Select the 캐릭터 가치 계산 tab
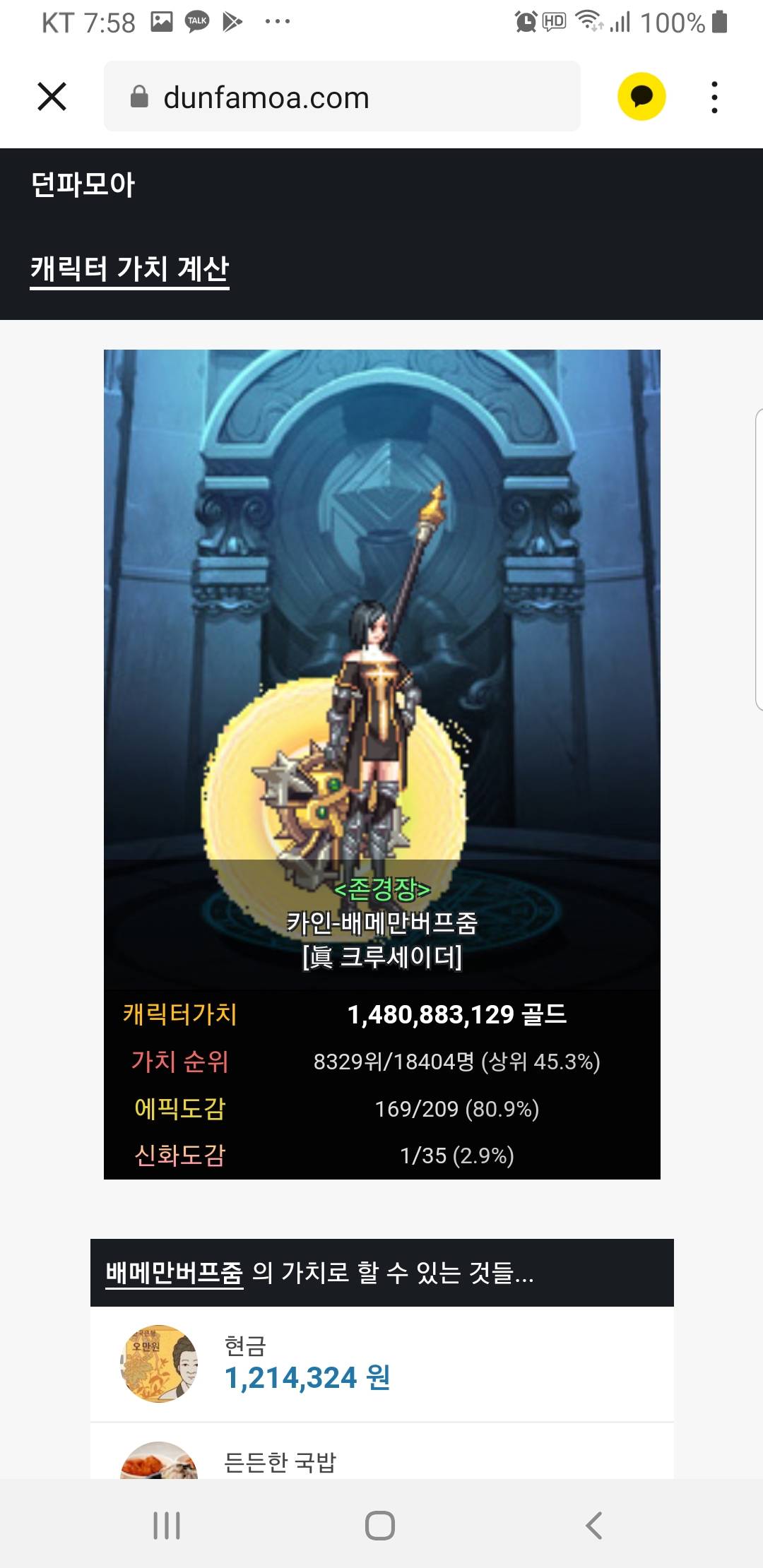Image resolution: width=763 pixels, height=1568 pixels. [129, 269]
